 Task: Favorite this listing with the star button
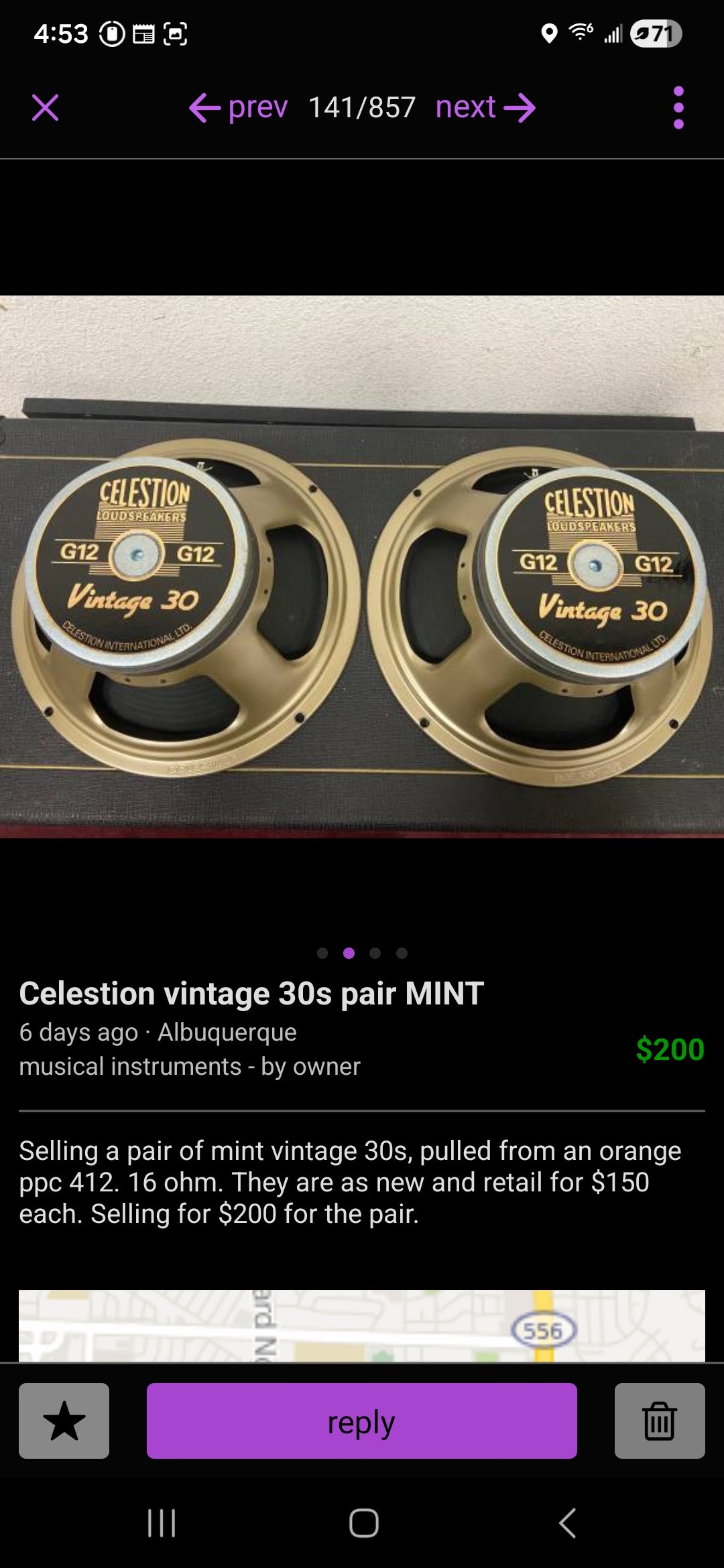pyautogui.click(x=64, y=1421)
